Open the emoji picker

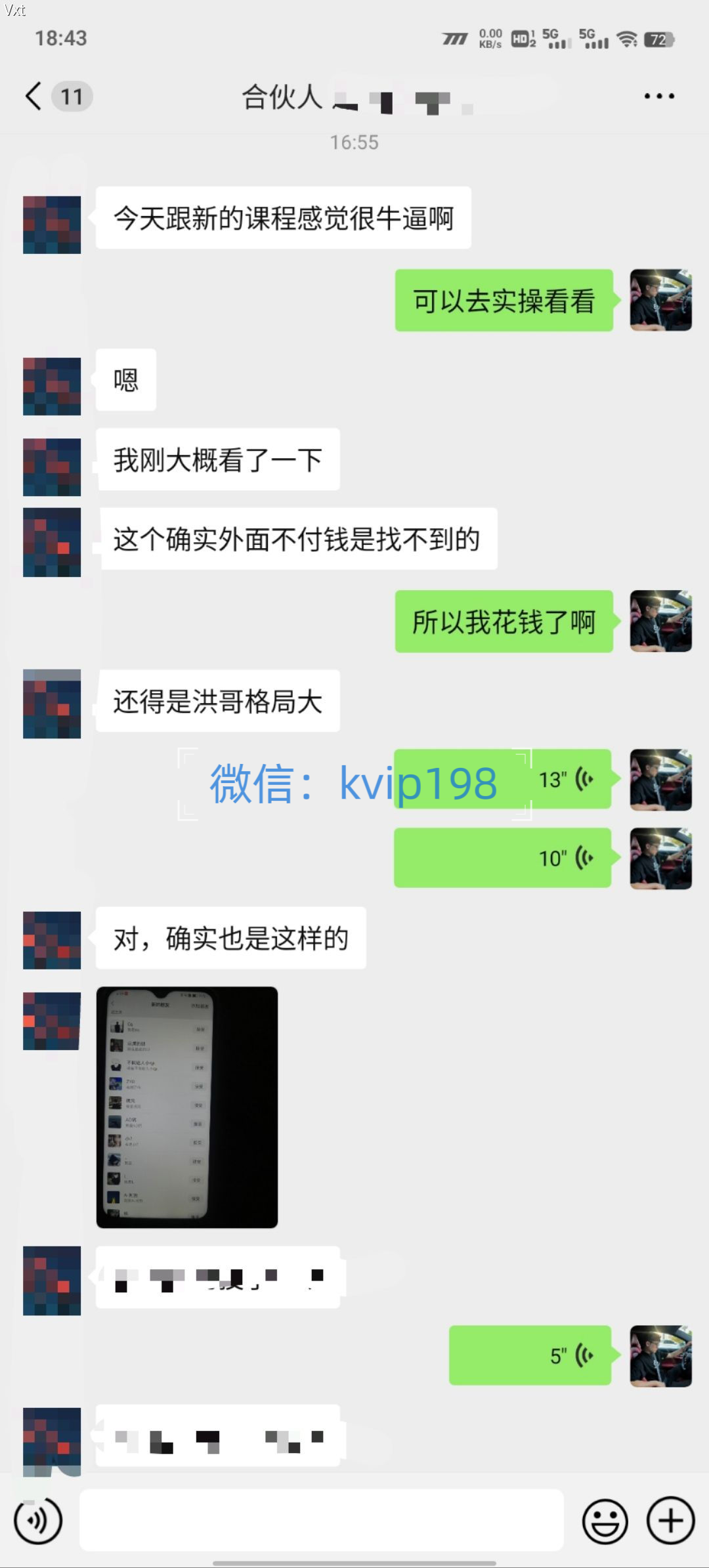point(605,1519)
